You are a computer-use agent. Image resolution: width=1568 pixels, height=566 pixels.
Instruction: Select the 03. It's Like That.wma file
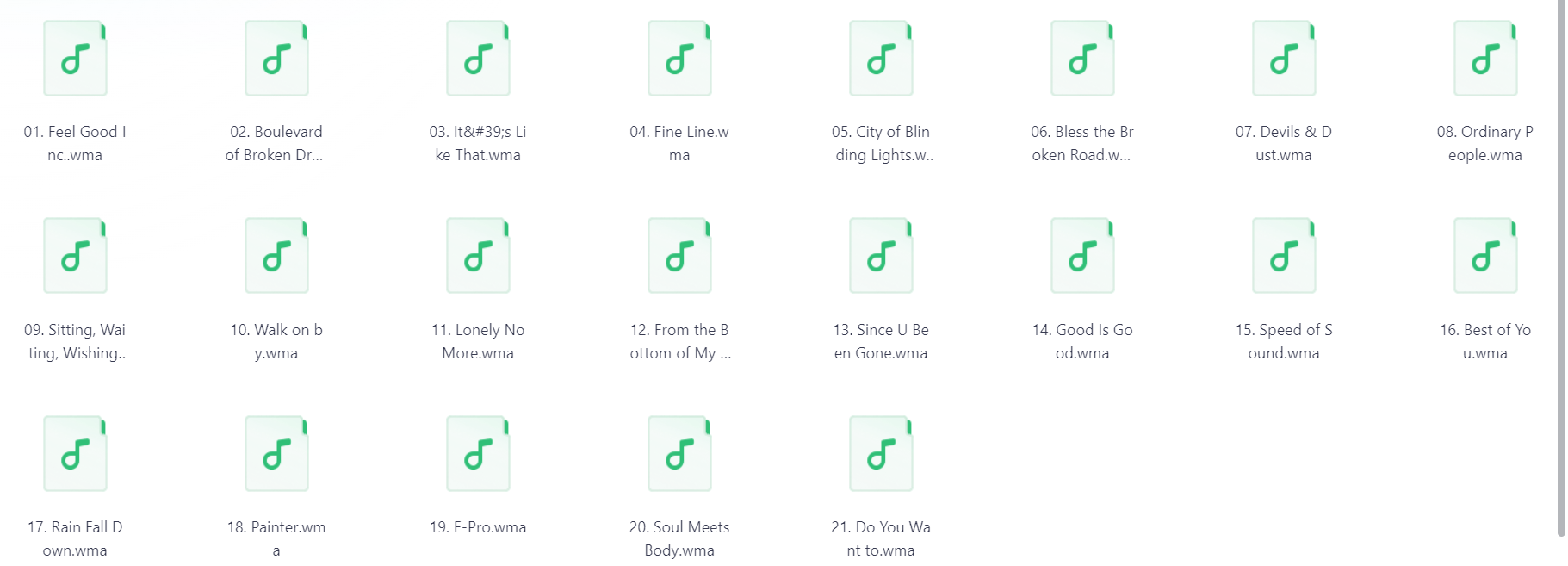pos(479,59)
